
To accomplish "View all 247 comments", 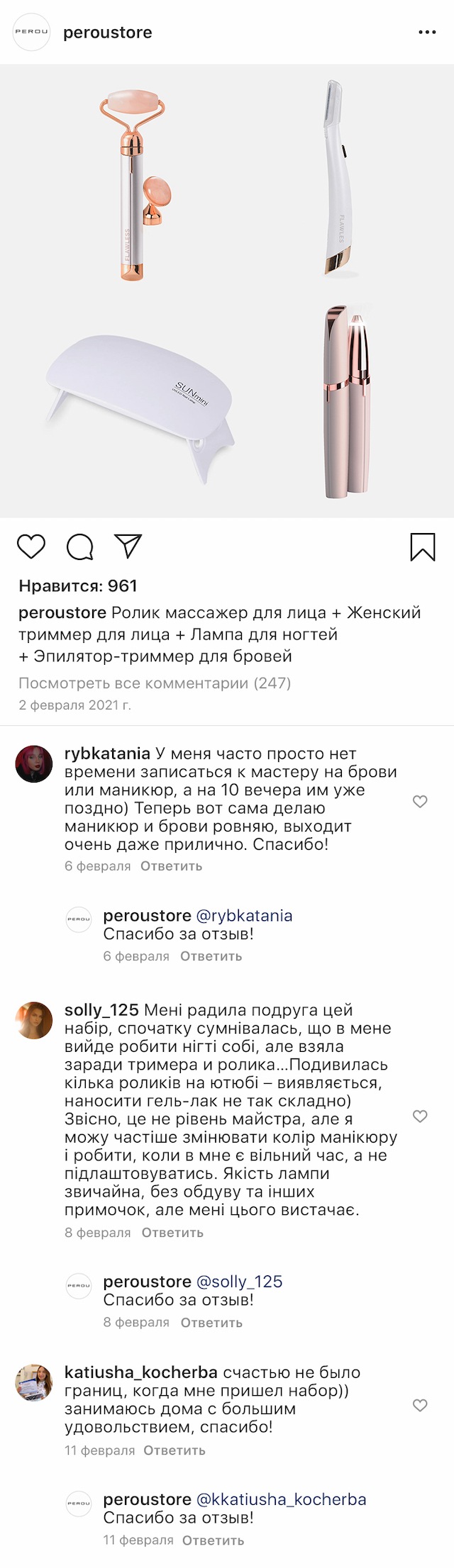I will pyautogui.click(x=155, y=683).
